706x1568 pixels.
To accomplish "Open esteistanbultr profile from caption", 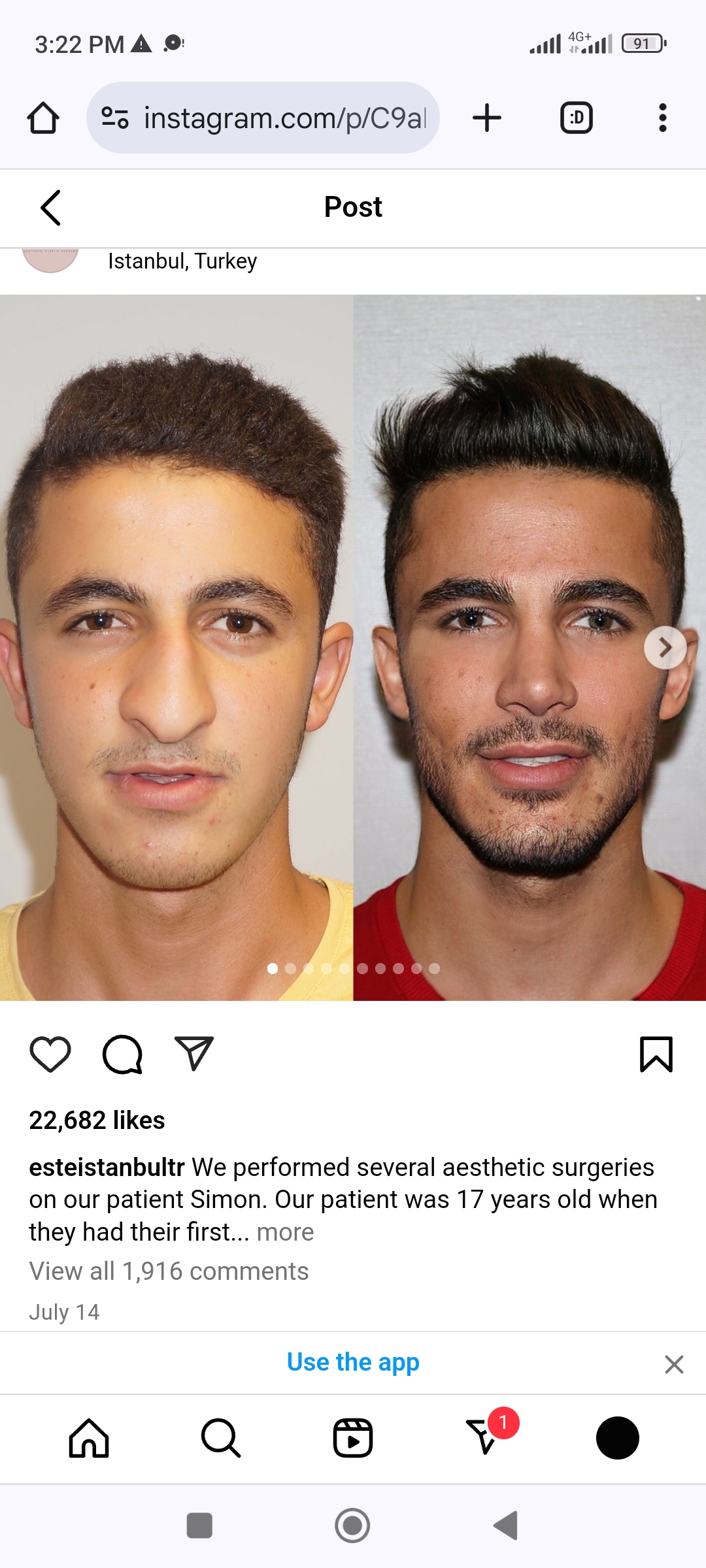I will point(107,1168).
